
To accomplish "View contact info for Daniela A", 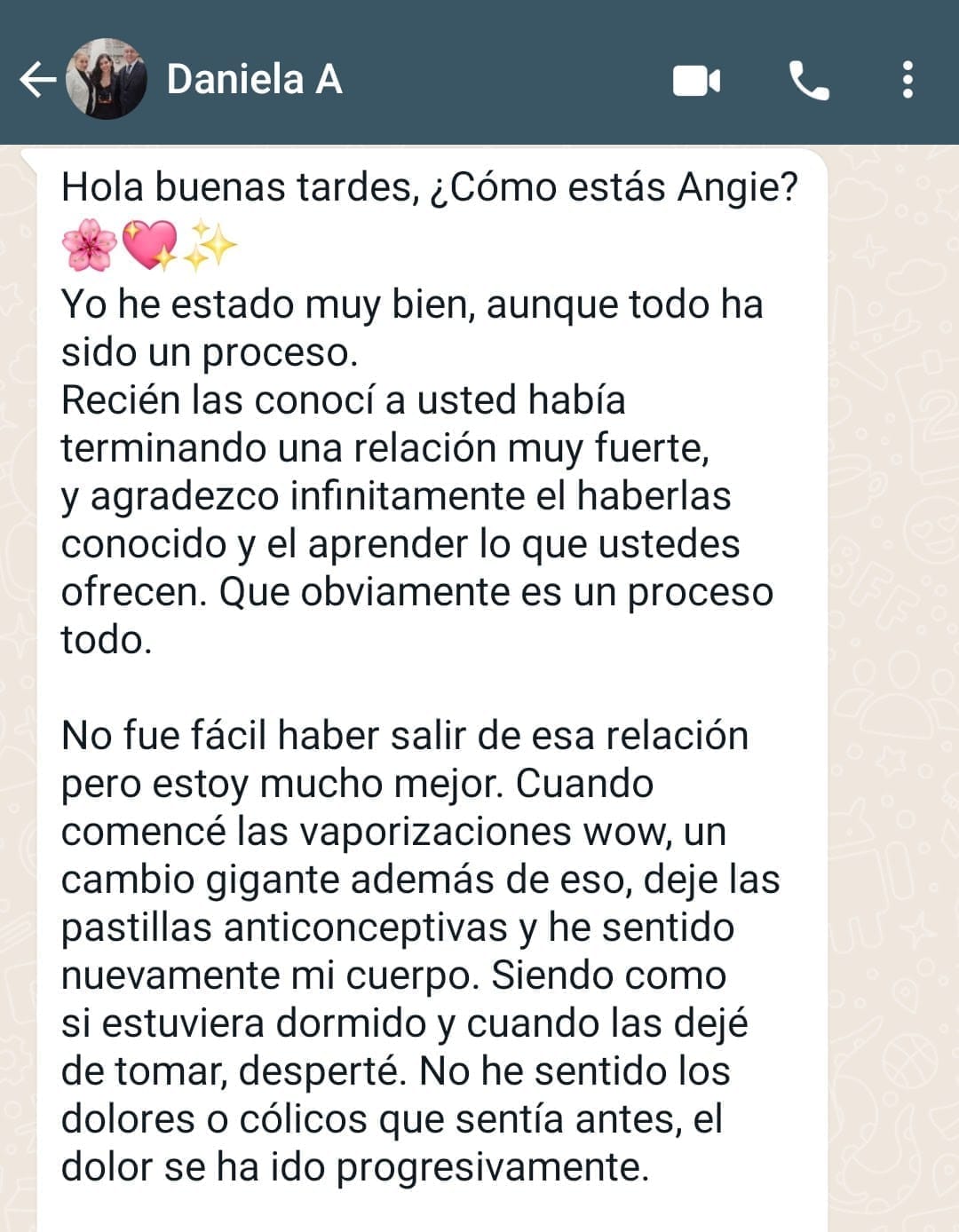I will click(254, 80).
